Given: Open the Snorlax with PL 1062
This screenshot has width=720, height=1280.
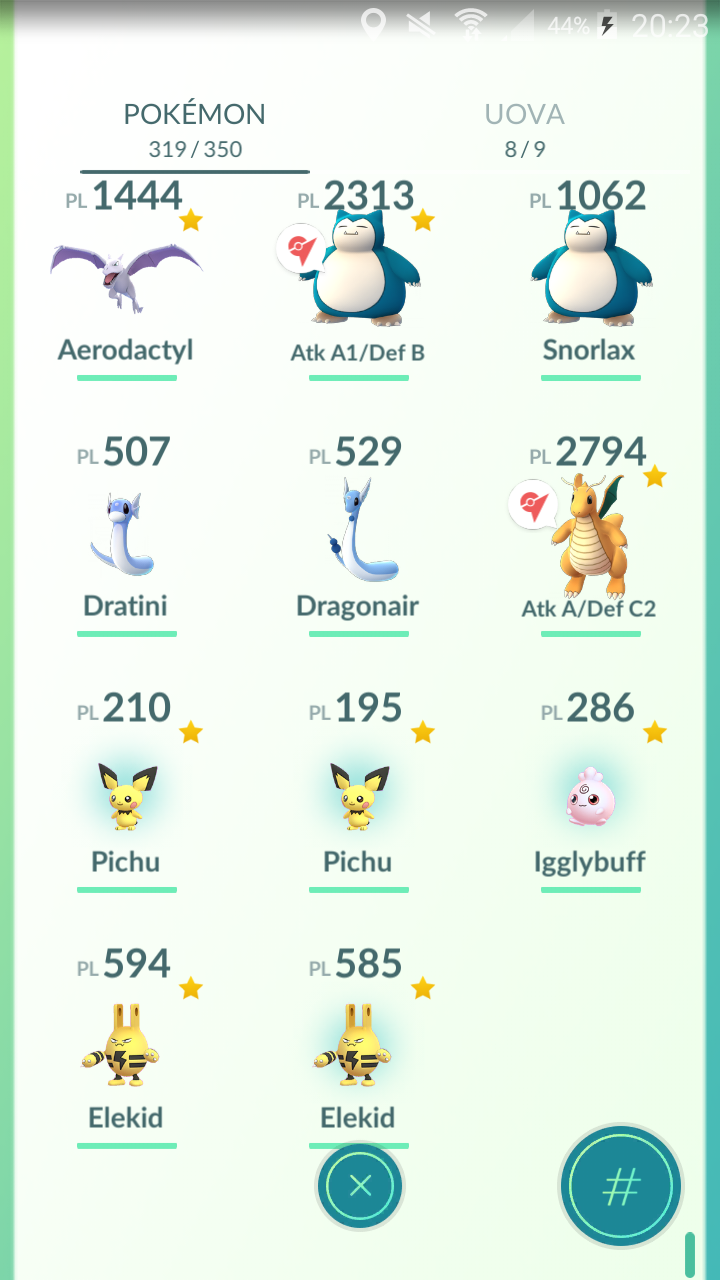Looking at the screenshot, I should 590,279.
